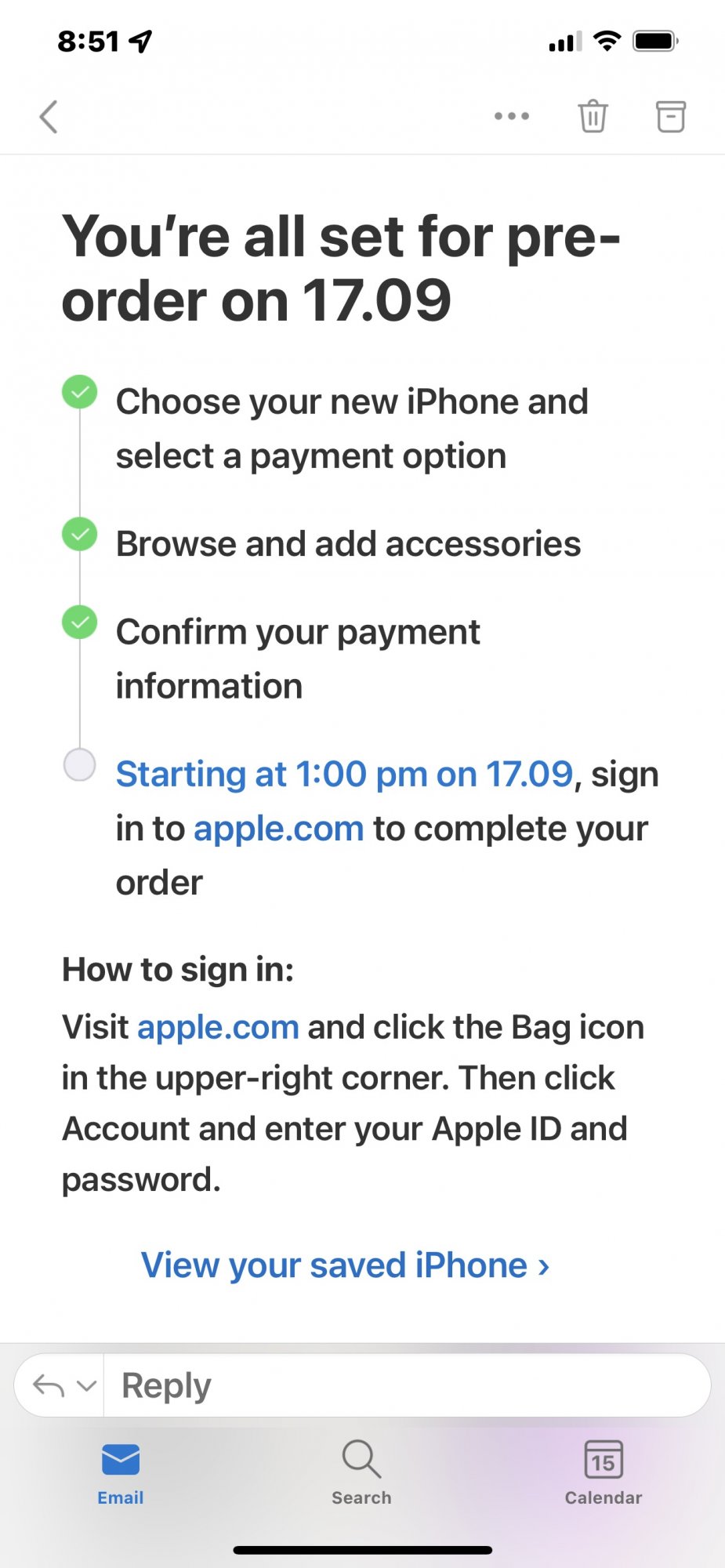This screenshot has height=1568, width=725.
Task: Archive this email
Action: [670, 116]
